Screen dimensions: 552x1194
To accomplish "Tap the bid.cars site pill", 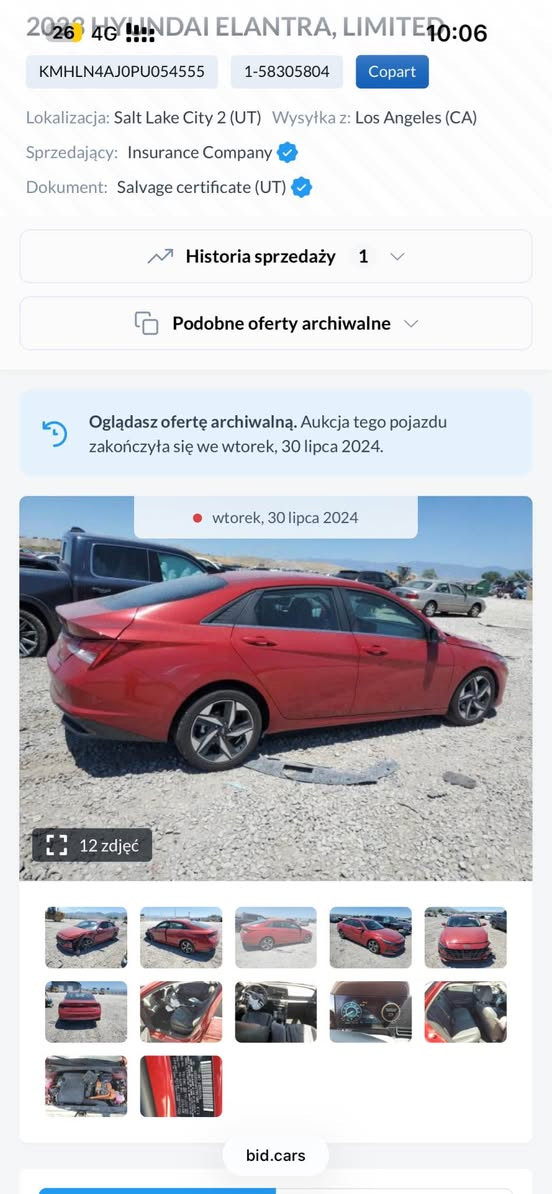I will pos(276,1155).
